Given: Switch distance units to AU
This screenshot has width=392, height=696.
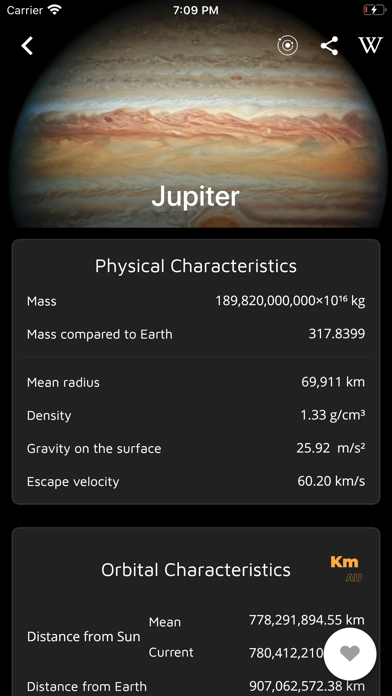Looking at the screenshot, I should [x=353, y=577].
